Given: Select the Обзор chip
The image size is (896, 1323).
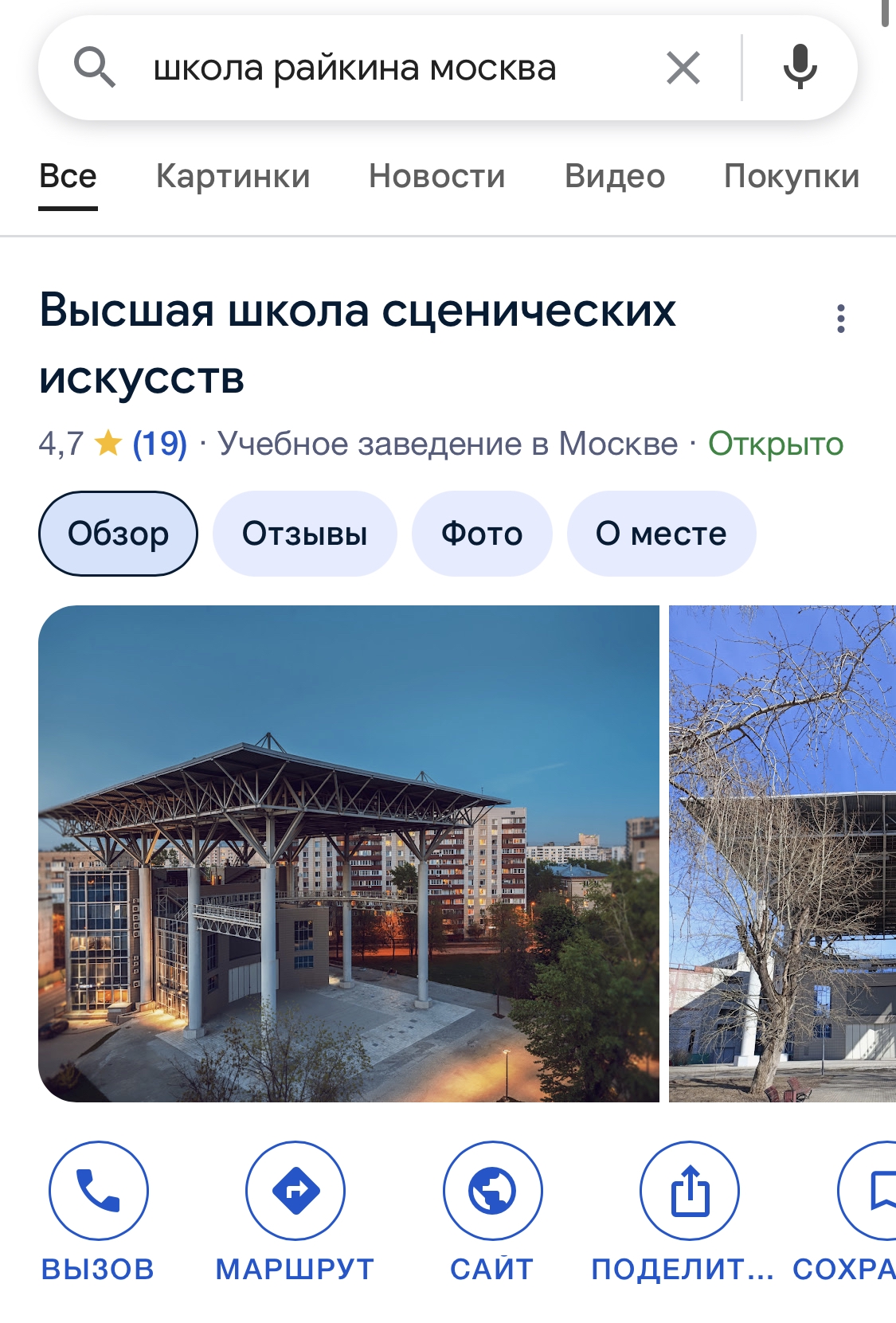Looking at the screenshot, I should pyautogui.click(x=118, y=534).
